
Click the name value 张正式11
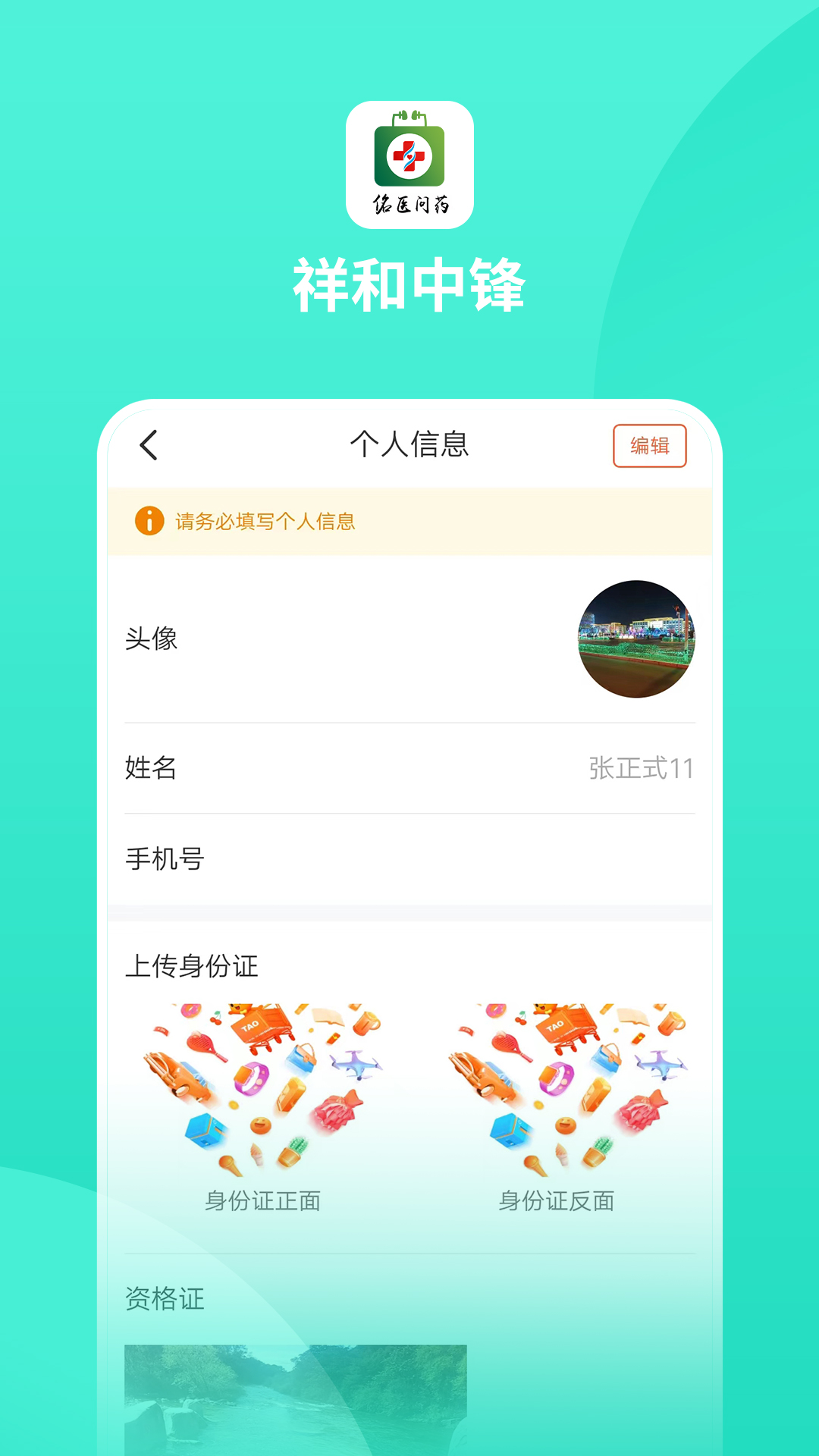tap(641, 767)
